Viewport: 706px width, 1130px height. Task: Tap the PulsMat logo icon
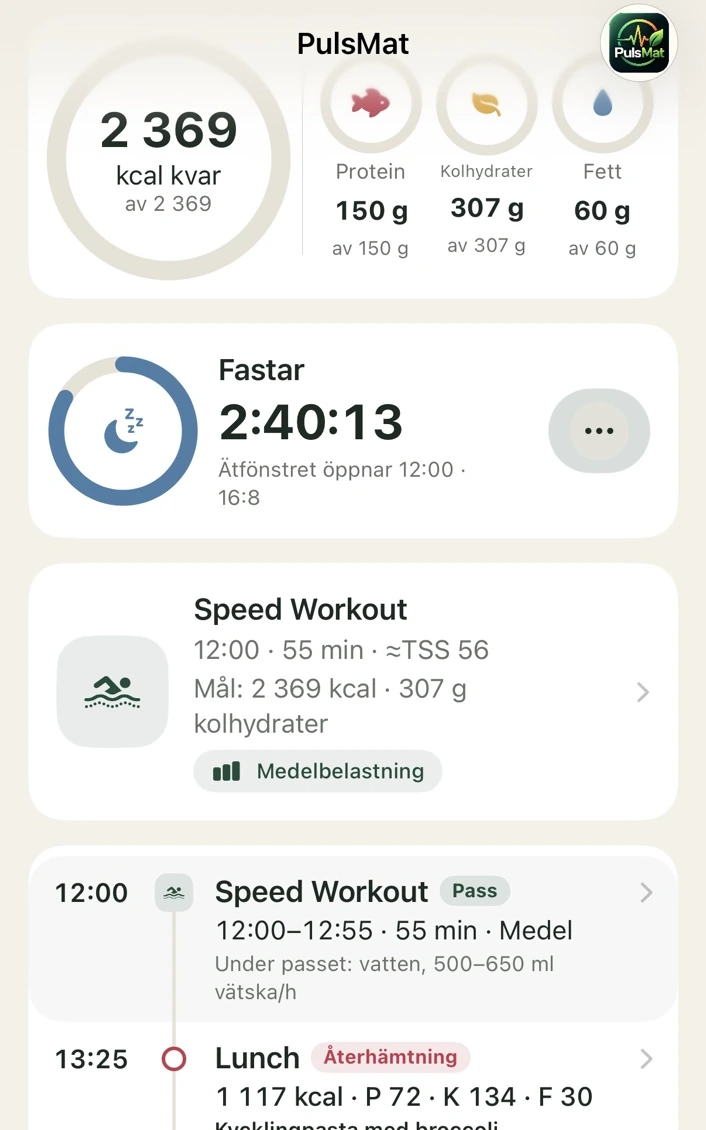(638, 44)
